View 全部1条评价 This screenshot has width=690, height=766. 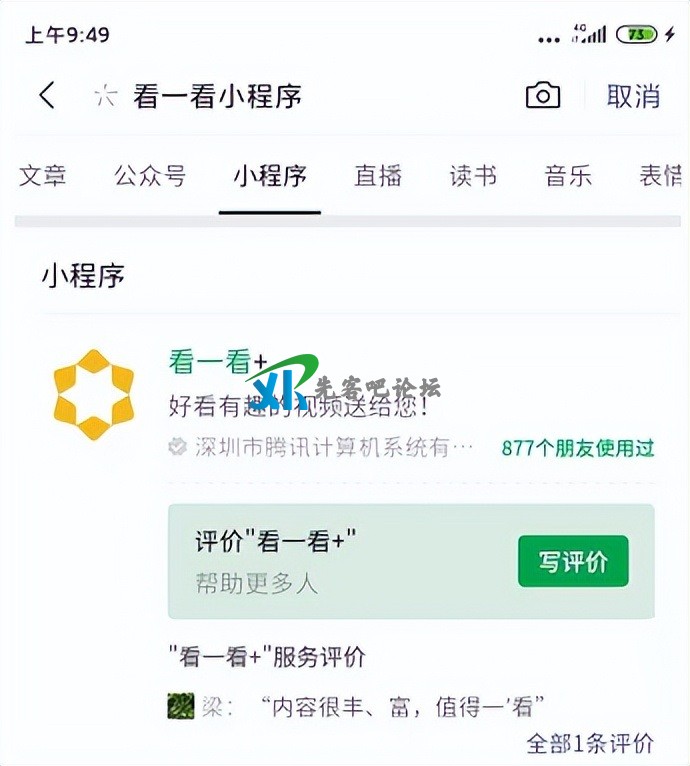pyautogui.click(x=590, y=743)
